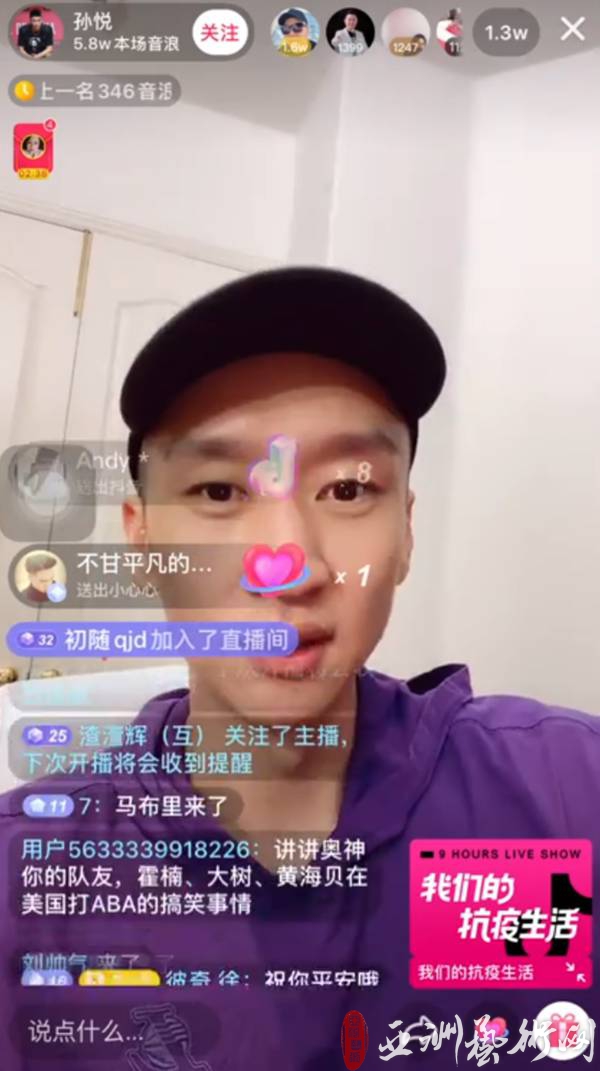Open comment from 用户5633339918226
The image size is (600, 1071).
coord(195,877)
